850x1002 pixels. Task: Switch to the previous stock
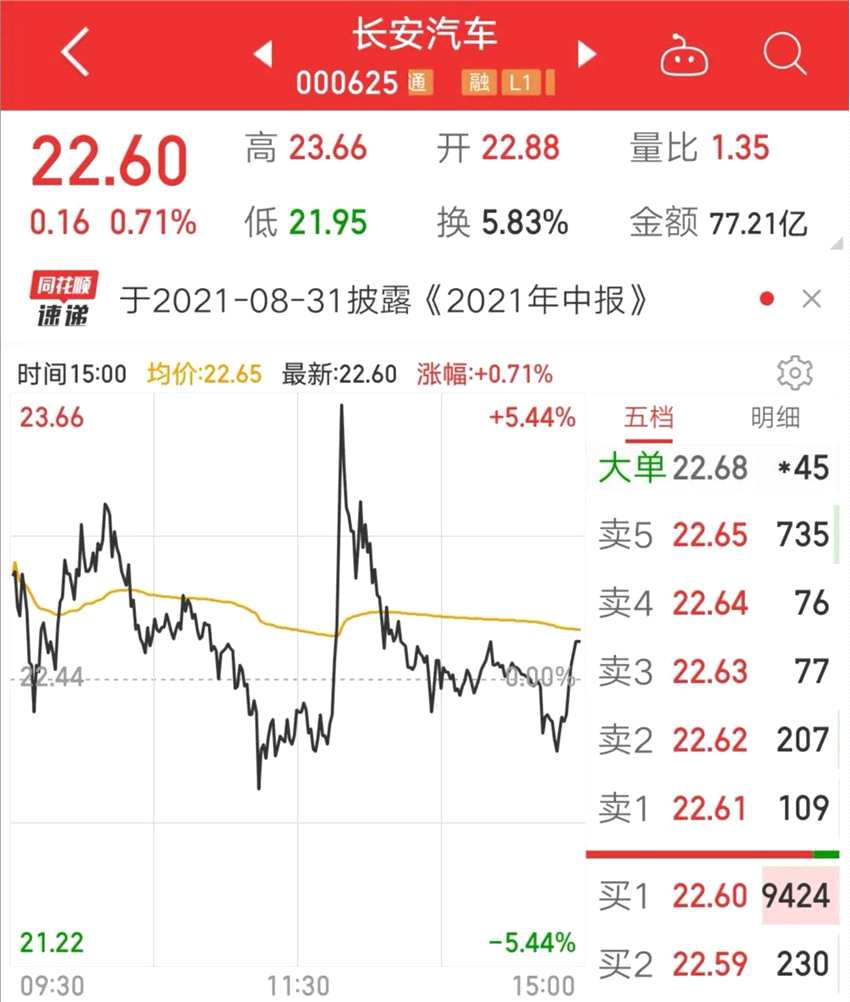coord(263,54)
